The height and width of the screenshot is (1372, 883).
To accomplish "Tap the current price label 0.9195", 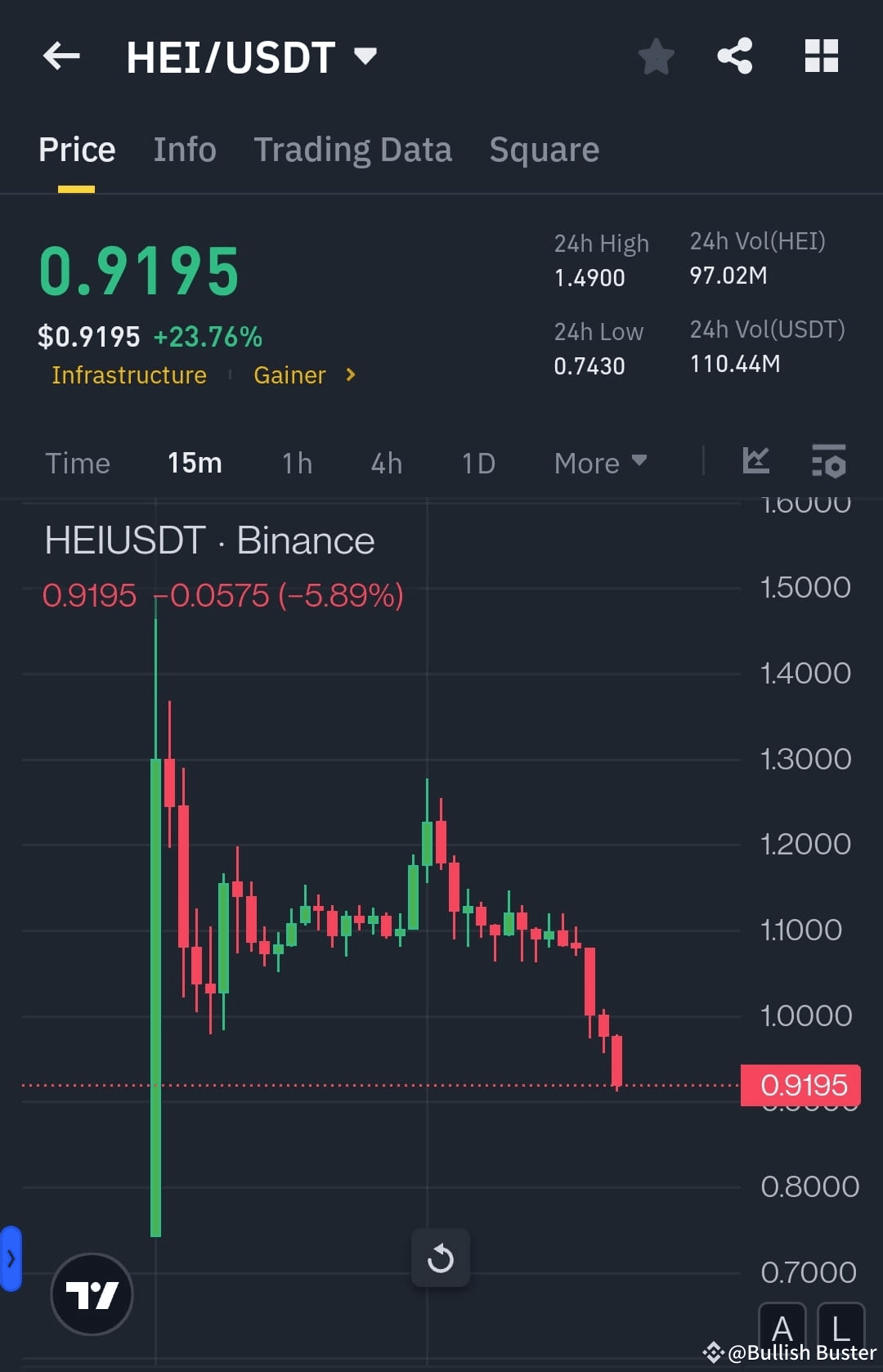I will point(800,1085).
